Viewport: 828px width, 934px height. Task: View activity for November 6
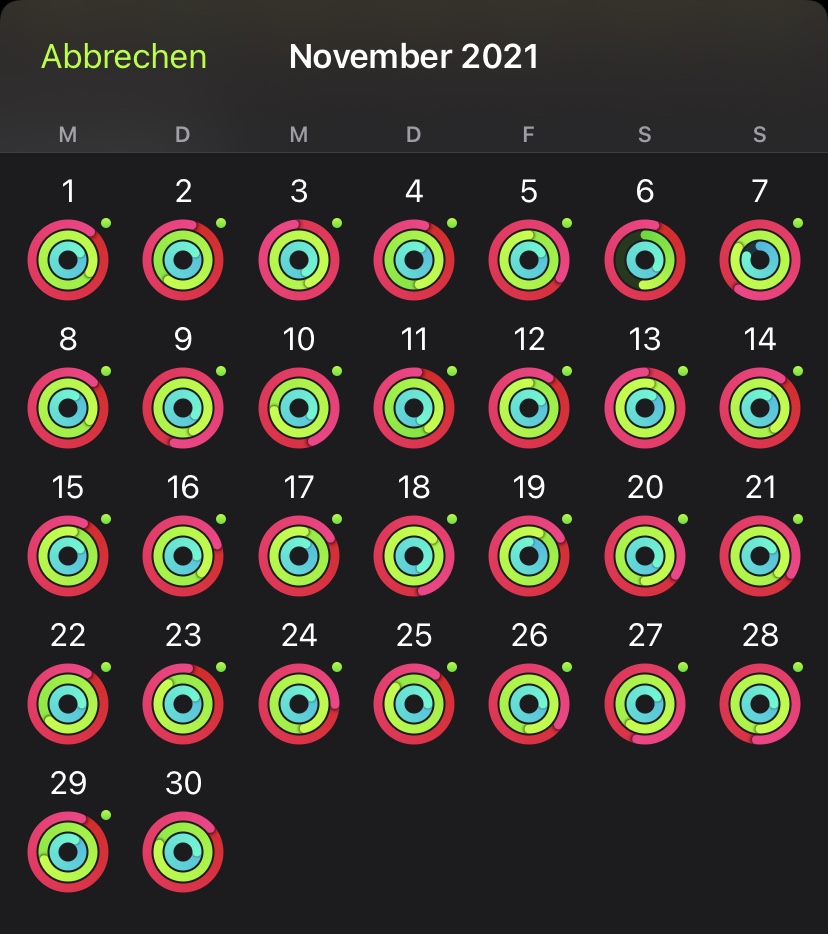pos(645,260)
